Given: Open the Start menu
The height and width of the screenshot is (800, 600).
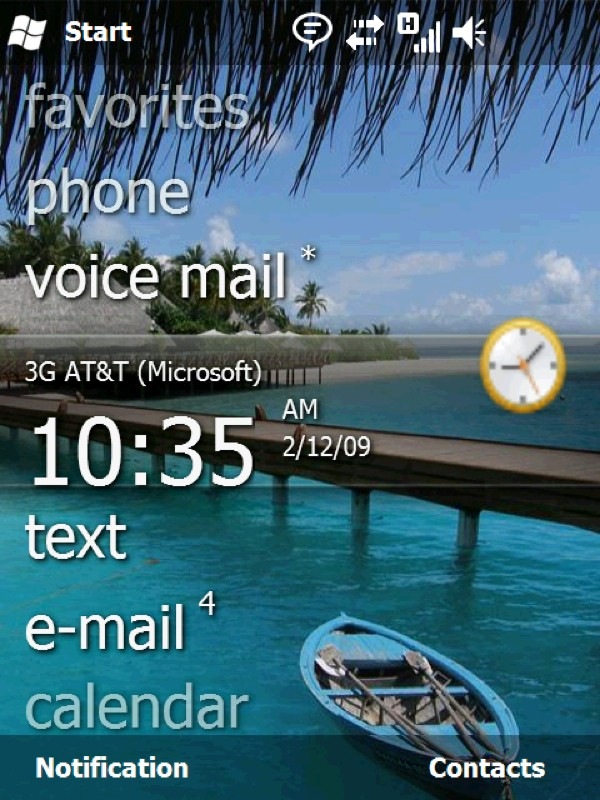Looking at the screenshot, I should pyautogui.click(x=72, y=32).
